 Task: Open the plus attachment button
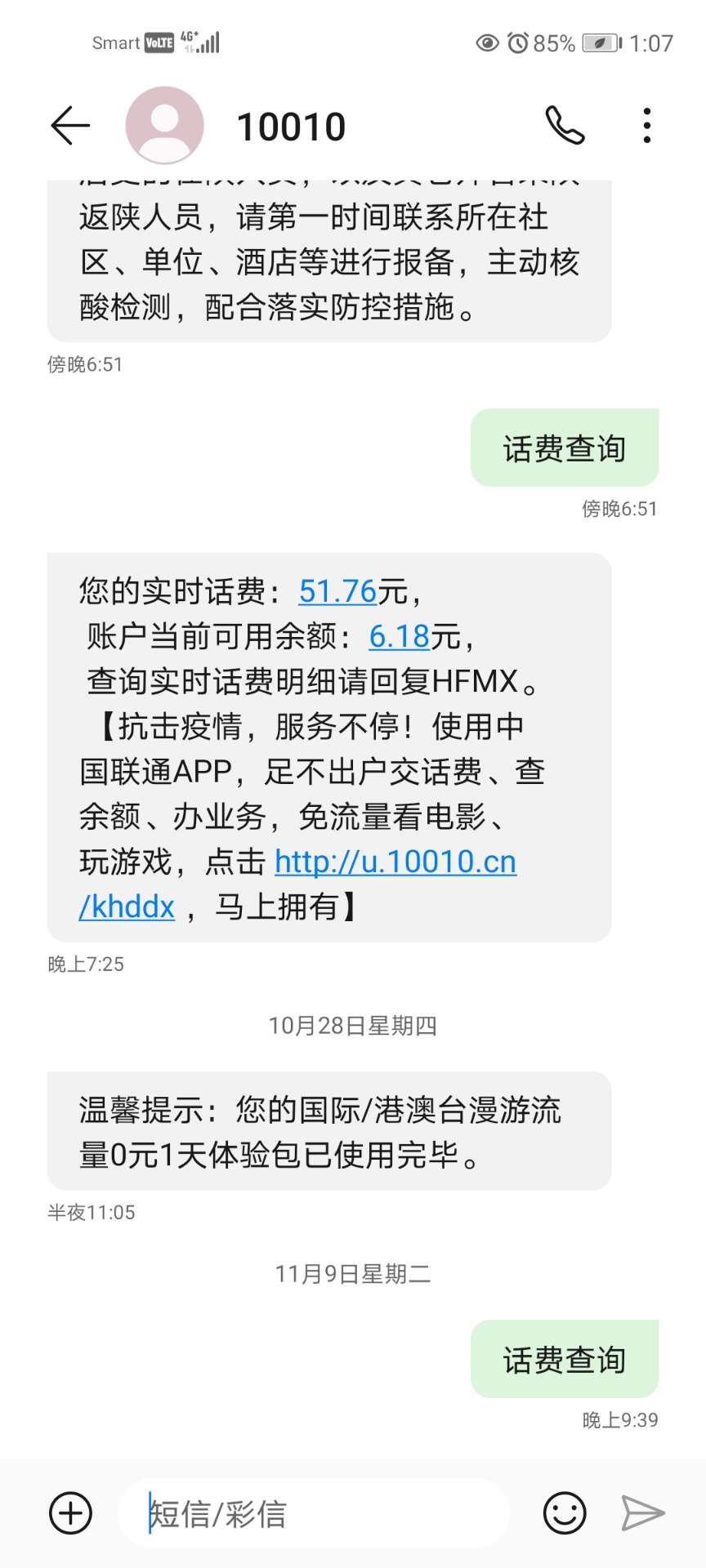(x=71, y=1513)
